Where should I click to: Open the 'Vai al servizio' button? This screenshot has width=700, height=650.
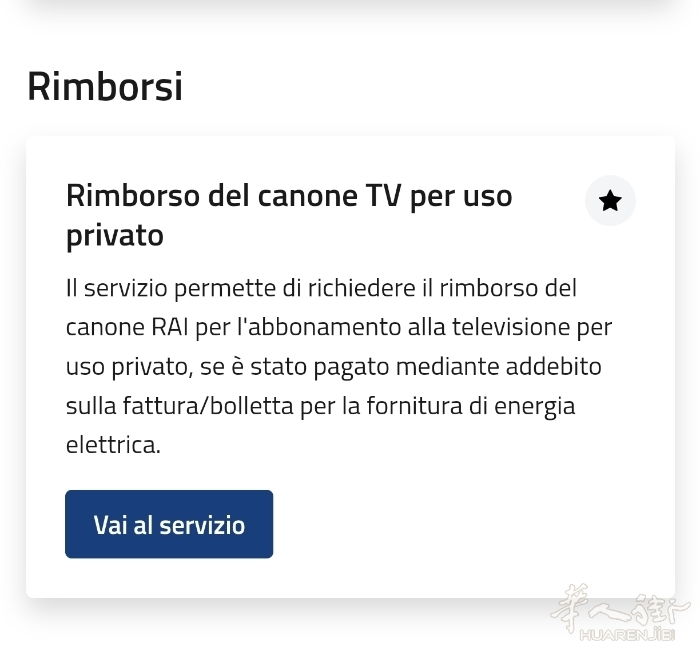click(169, 524)
